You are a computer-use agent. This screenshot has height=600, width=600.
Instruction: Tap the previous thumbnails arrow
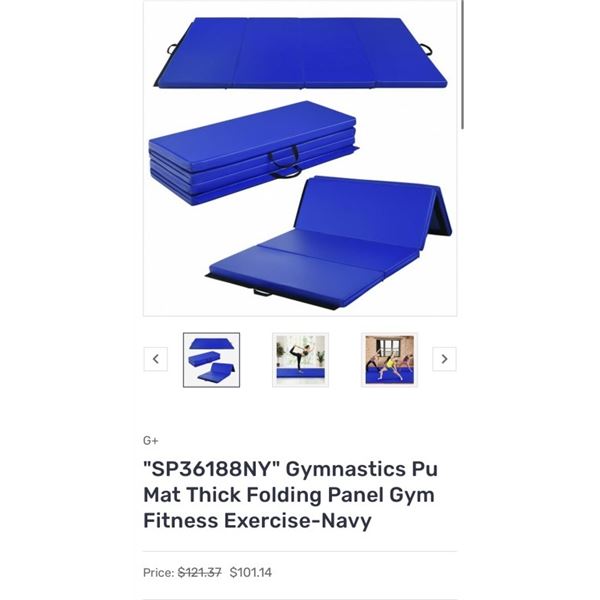coord(155,359)
